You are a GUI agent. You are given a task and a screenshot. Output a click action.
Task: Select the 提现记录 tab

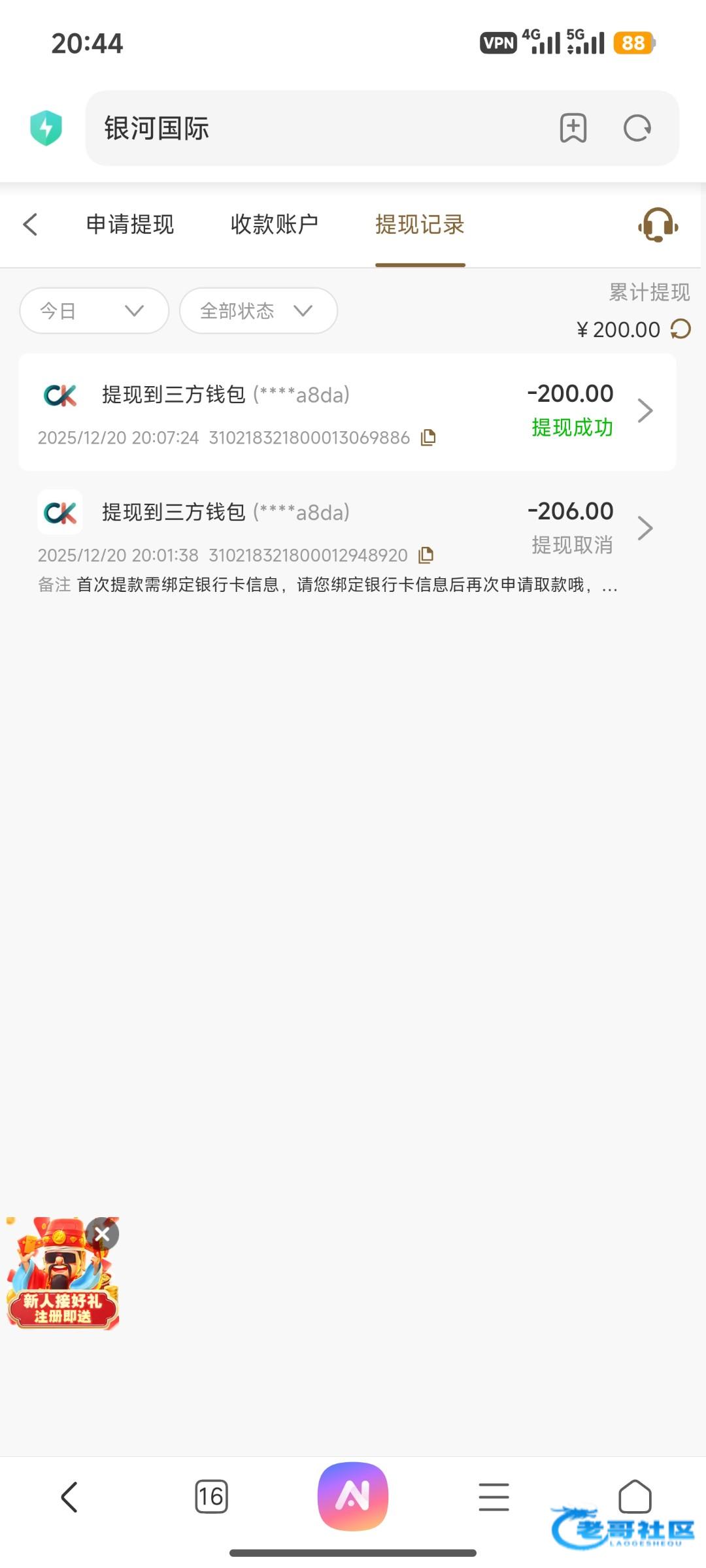420,224
